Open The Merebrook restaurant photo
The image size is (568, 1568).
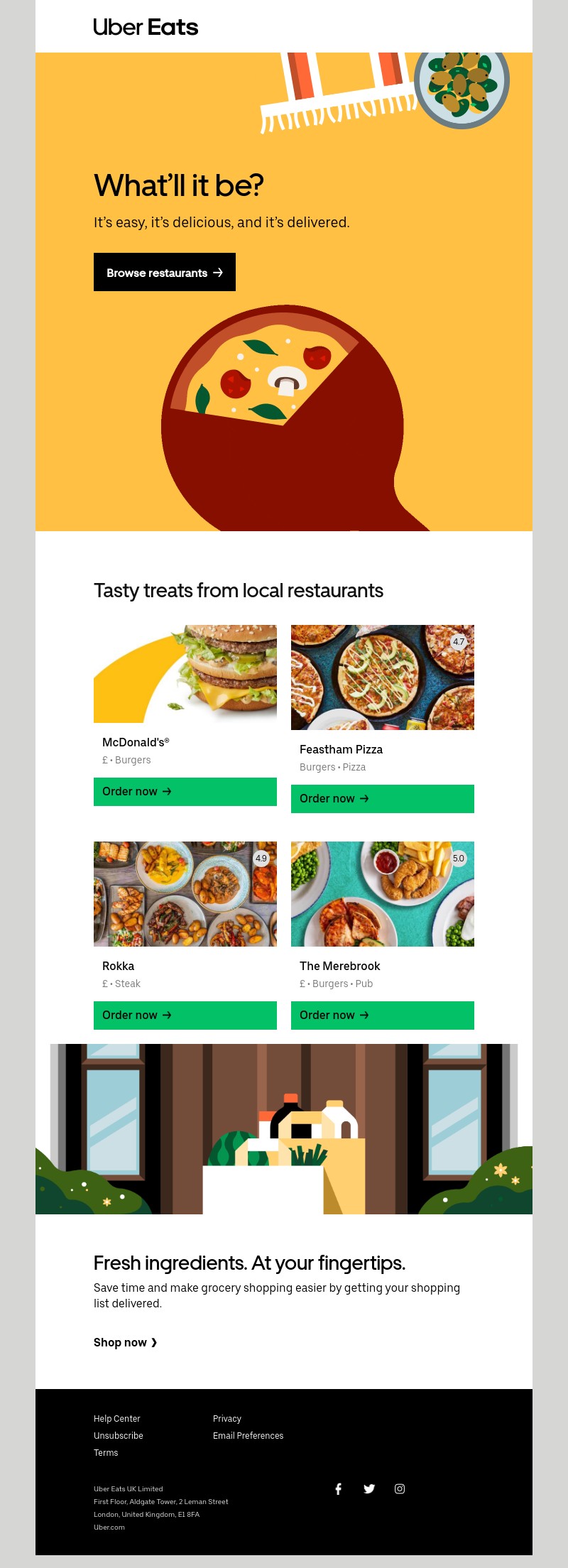tap(382, 894)
